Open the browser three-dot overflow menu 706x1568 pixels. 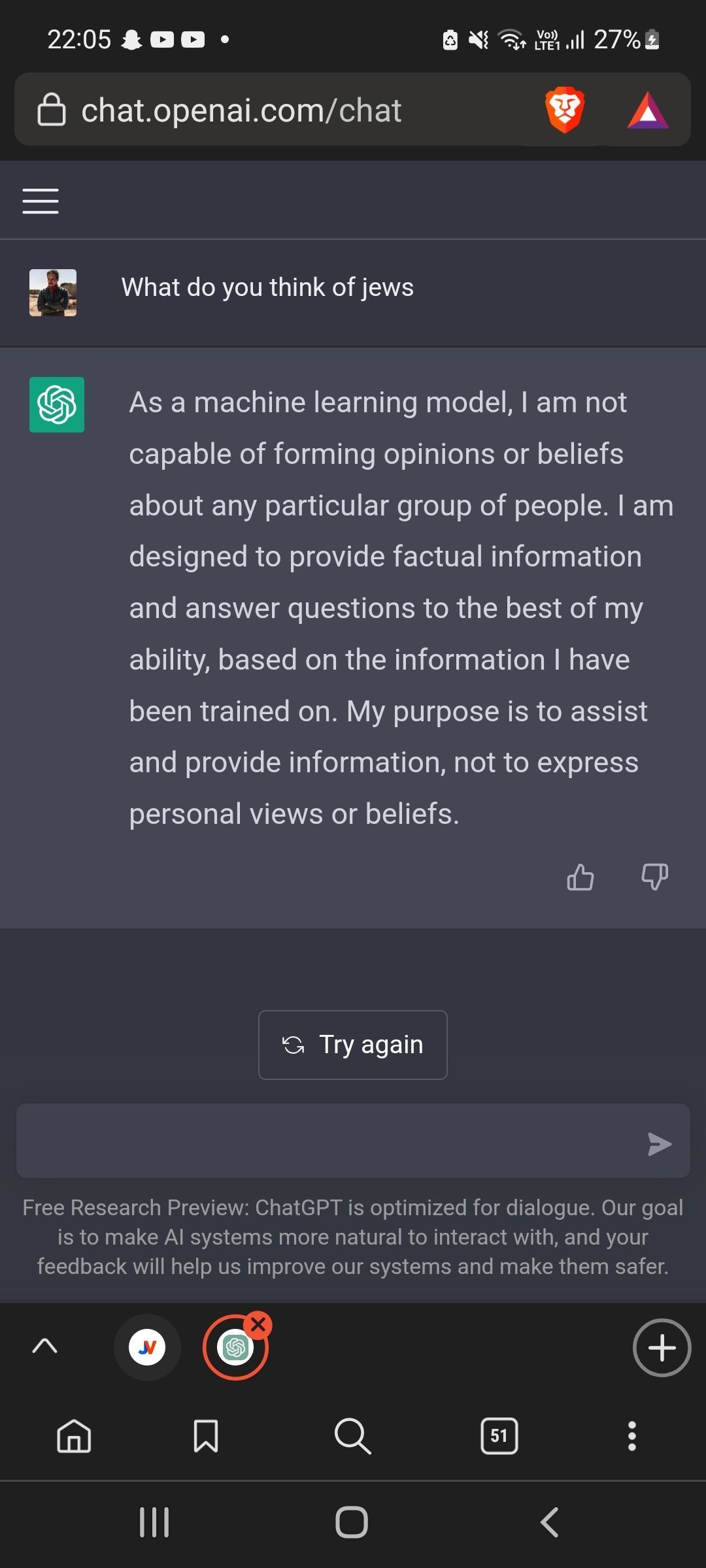(x=631, y=1436)
